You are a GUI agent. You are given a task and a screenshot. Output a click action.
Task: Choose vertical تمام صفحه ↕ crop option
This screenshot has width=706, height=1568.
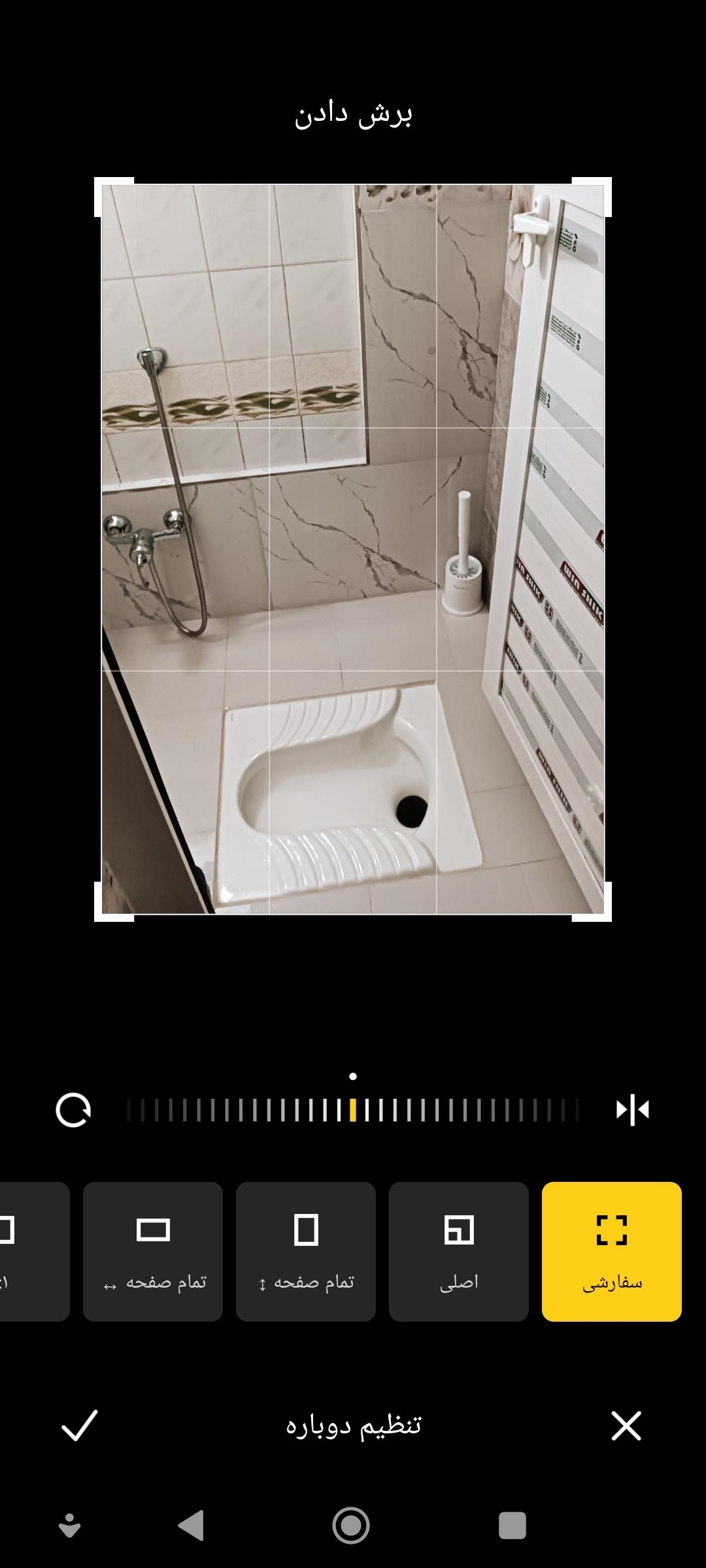(x=305, y=1252)
